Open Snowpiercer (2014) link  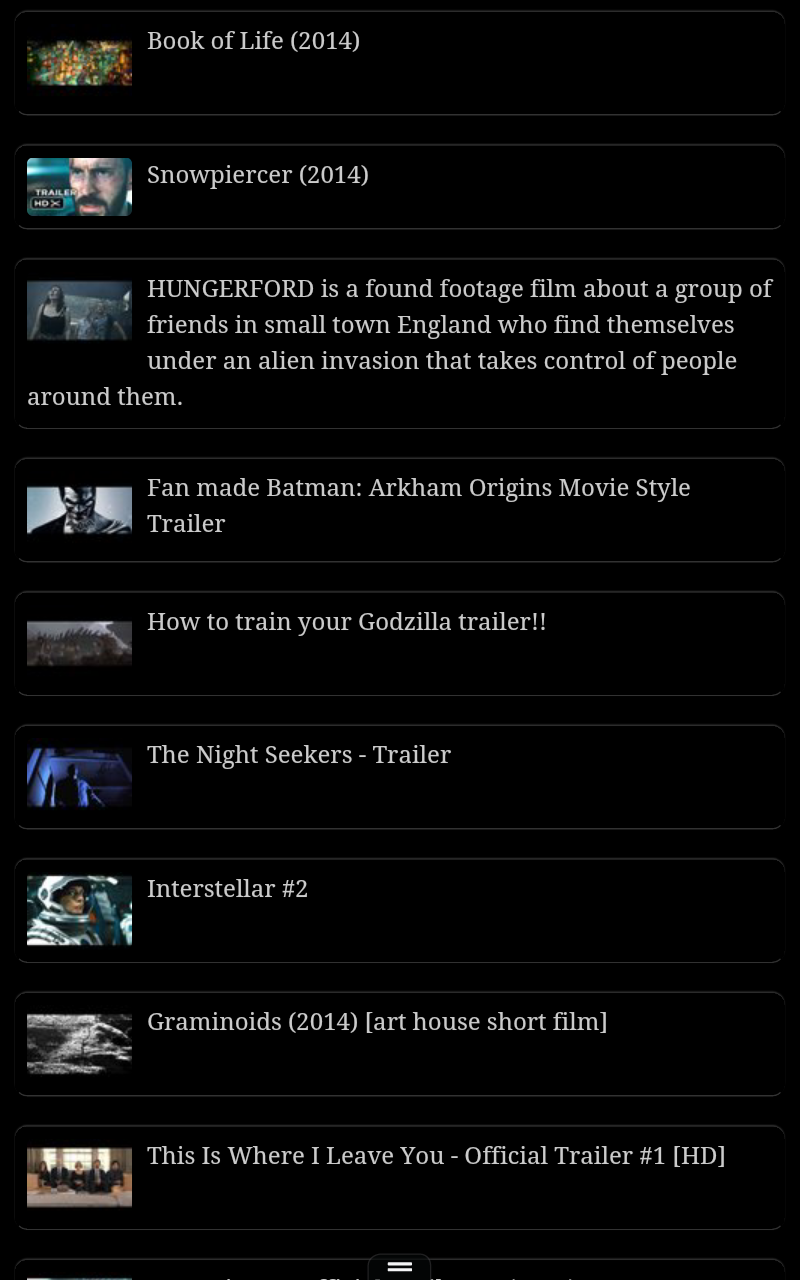[257, 174]
